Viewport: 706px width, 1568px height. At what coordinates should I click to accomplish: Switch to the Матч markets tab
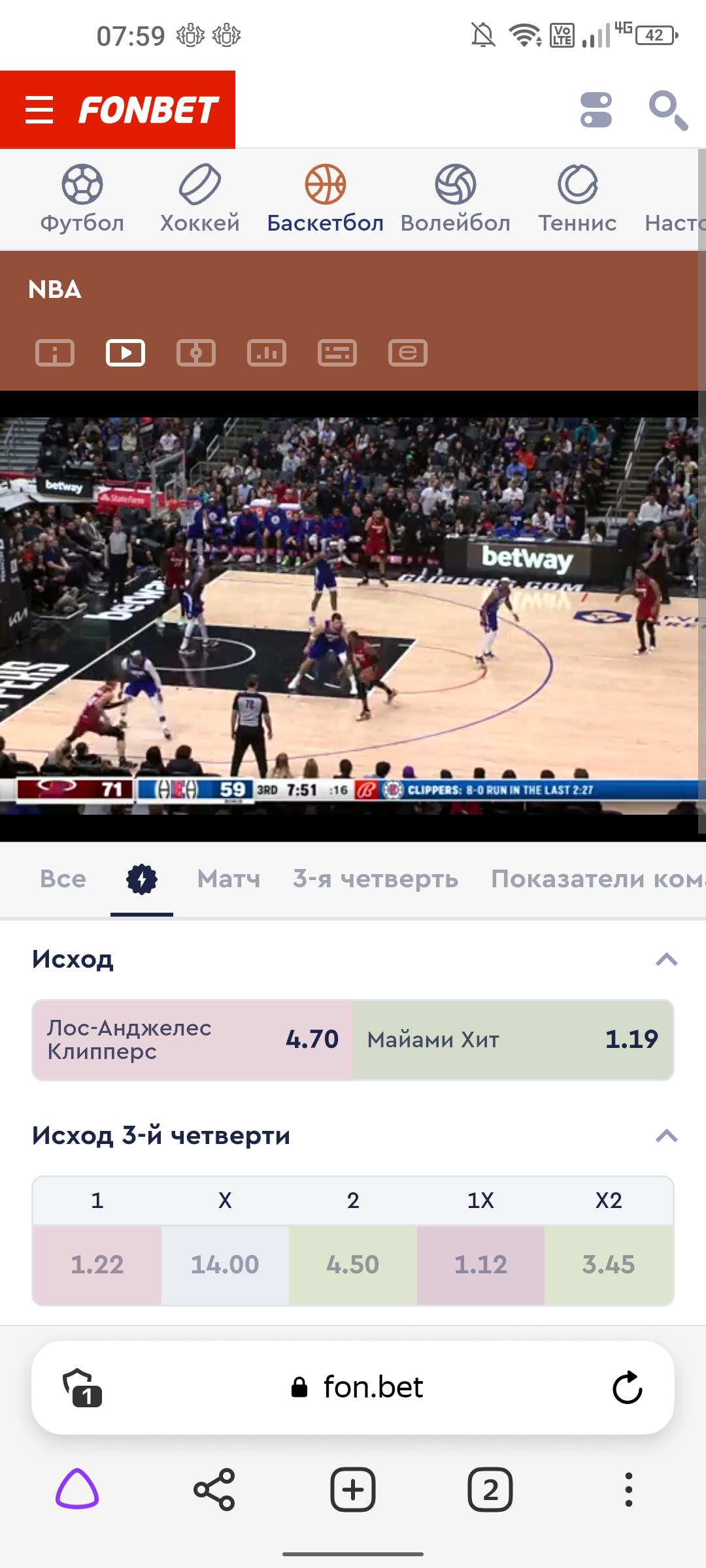229,879
